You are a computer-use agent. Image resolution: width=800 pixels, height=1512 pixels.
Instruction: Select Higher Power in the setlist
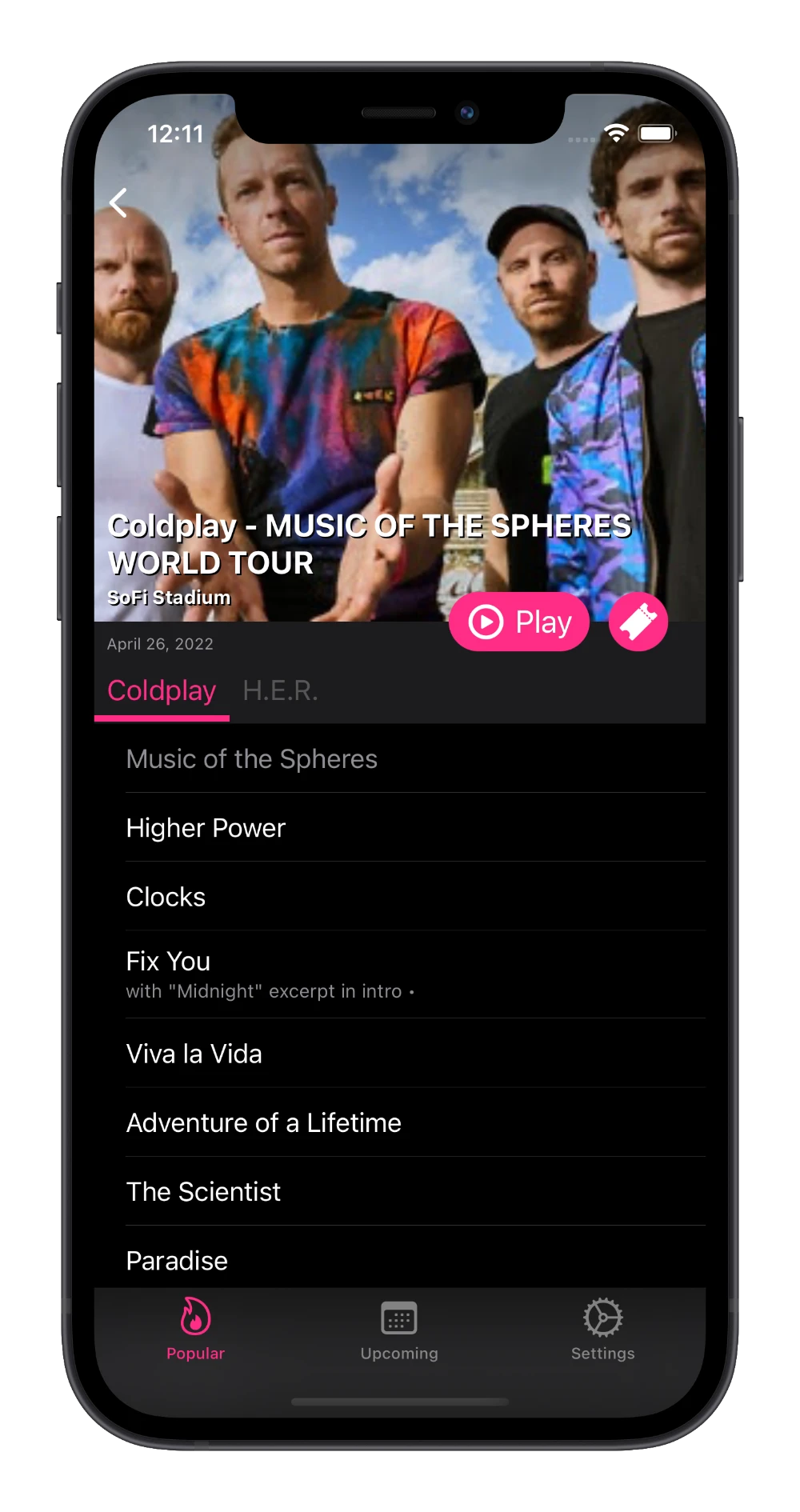tap(400, 827)
